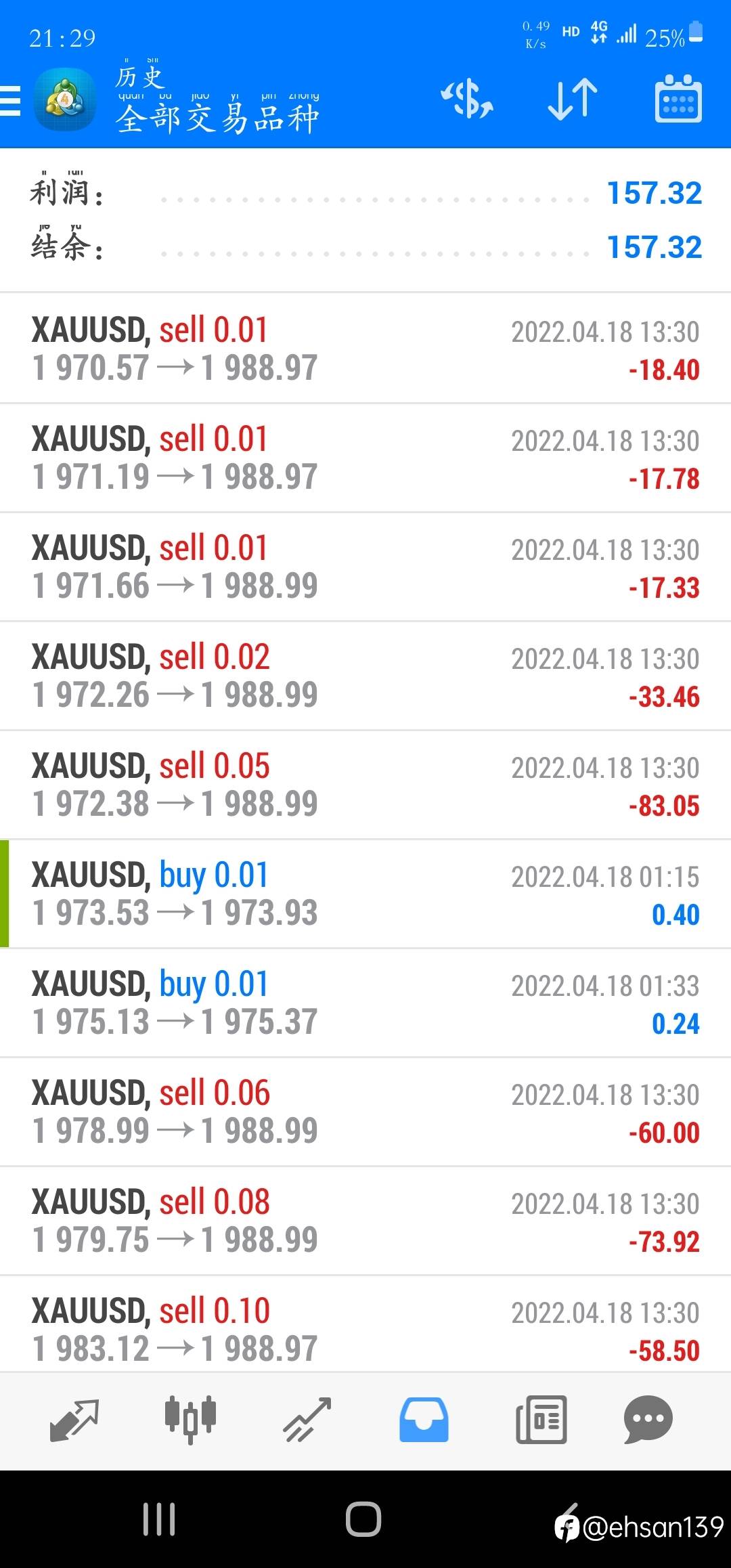View the buy trade opened at 1 975.13
731x1568 pixels.
[x=365, y=1003]
